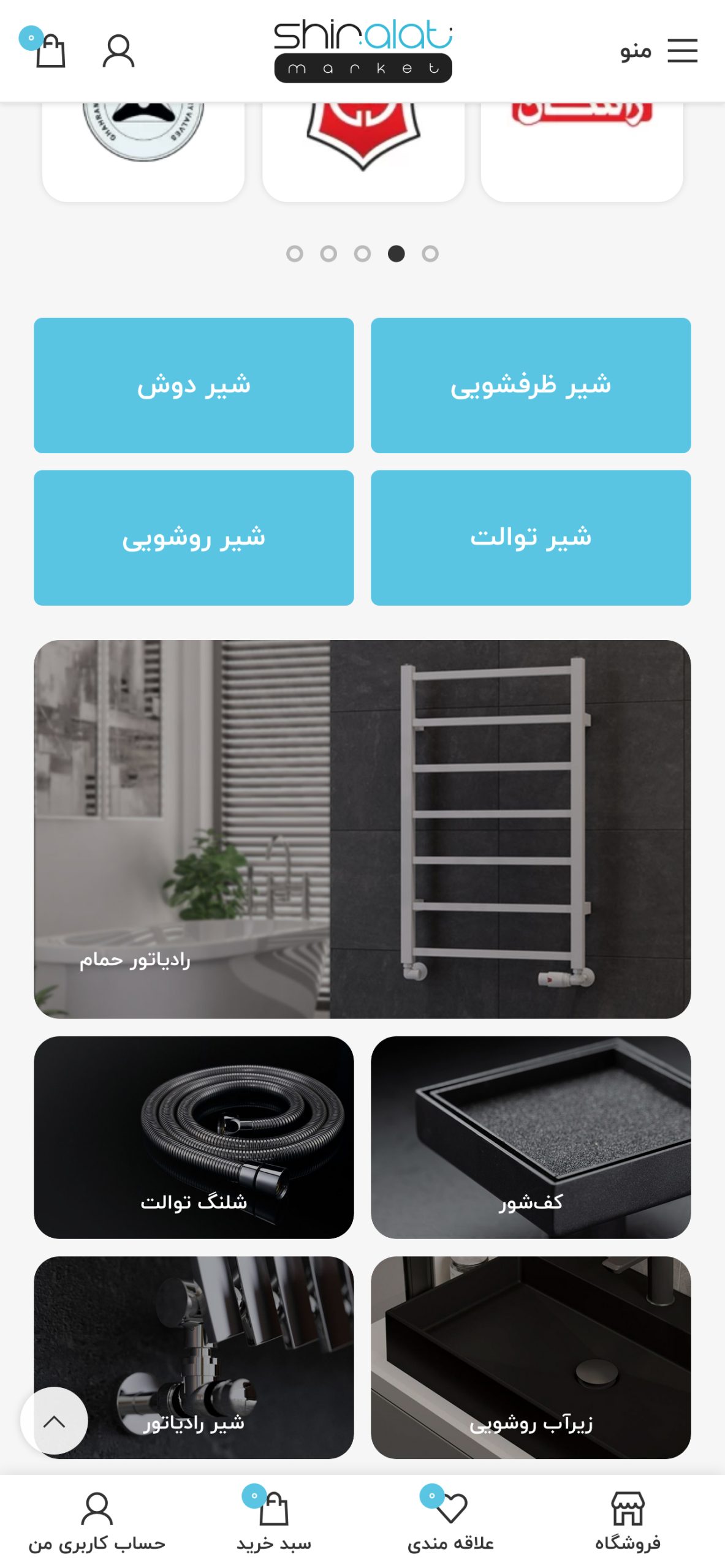Open the رادیاتور حمام banner
725x1568 pixels.
point(362,829)
